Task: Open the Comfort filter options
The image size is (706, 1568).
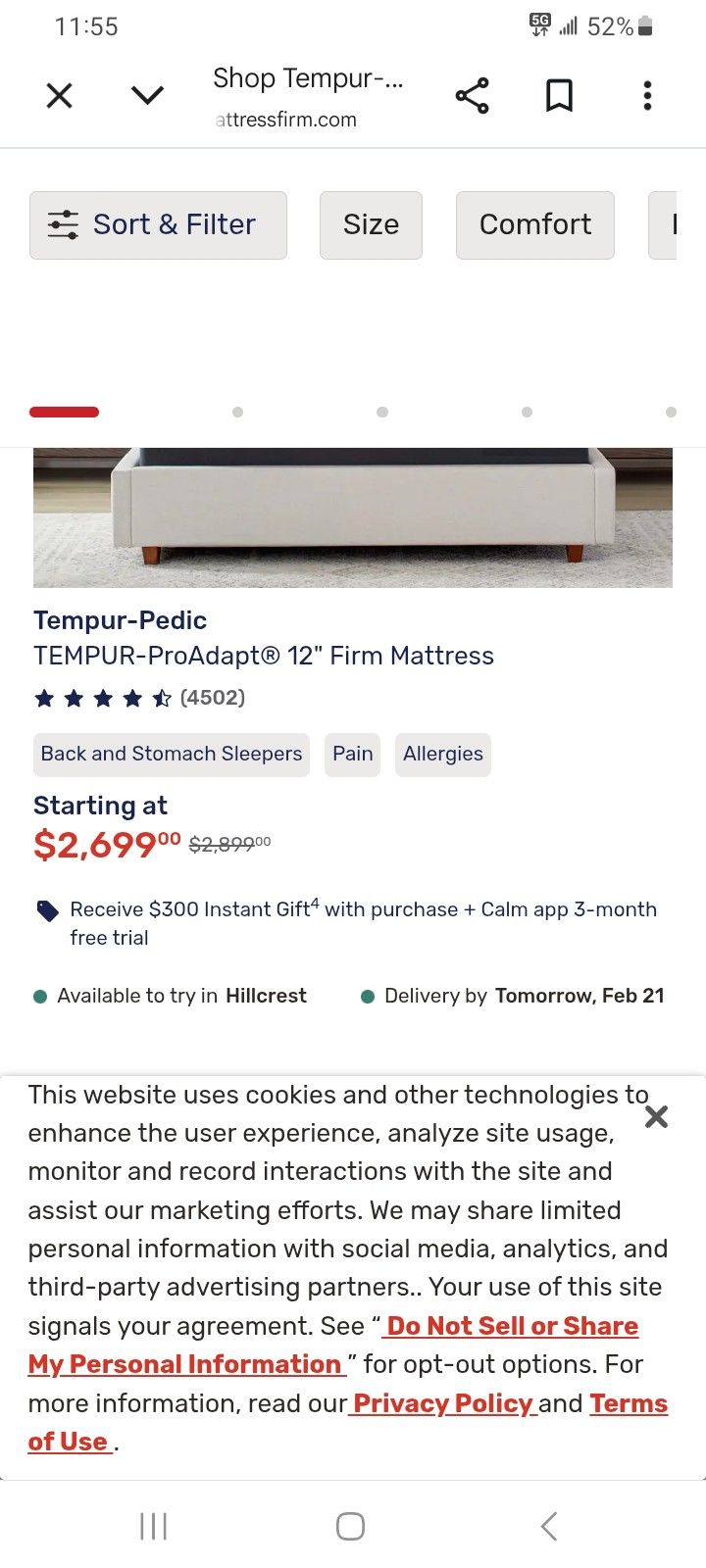Action: click(x=534, y=224)
